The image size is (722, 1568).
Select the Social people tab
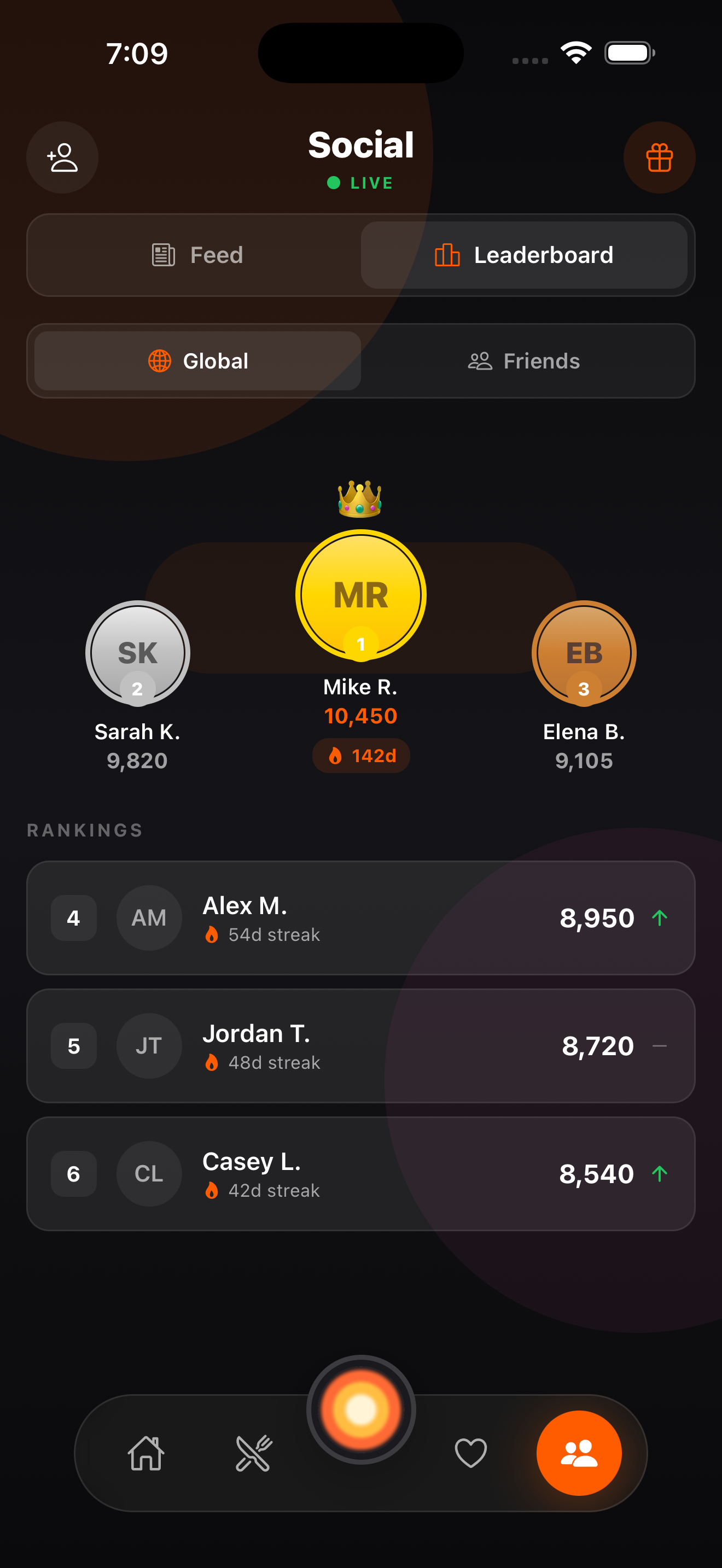click(x=578, y=1453)
